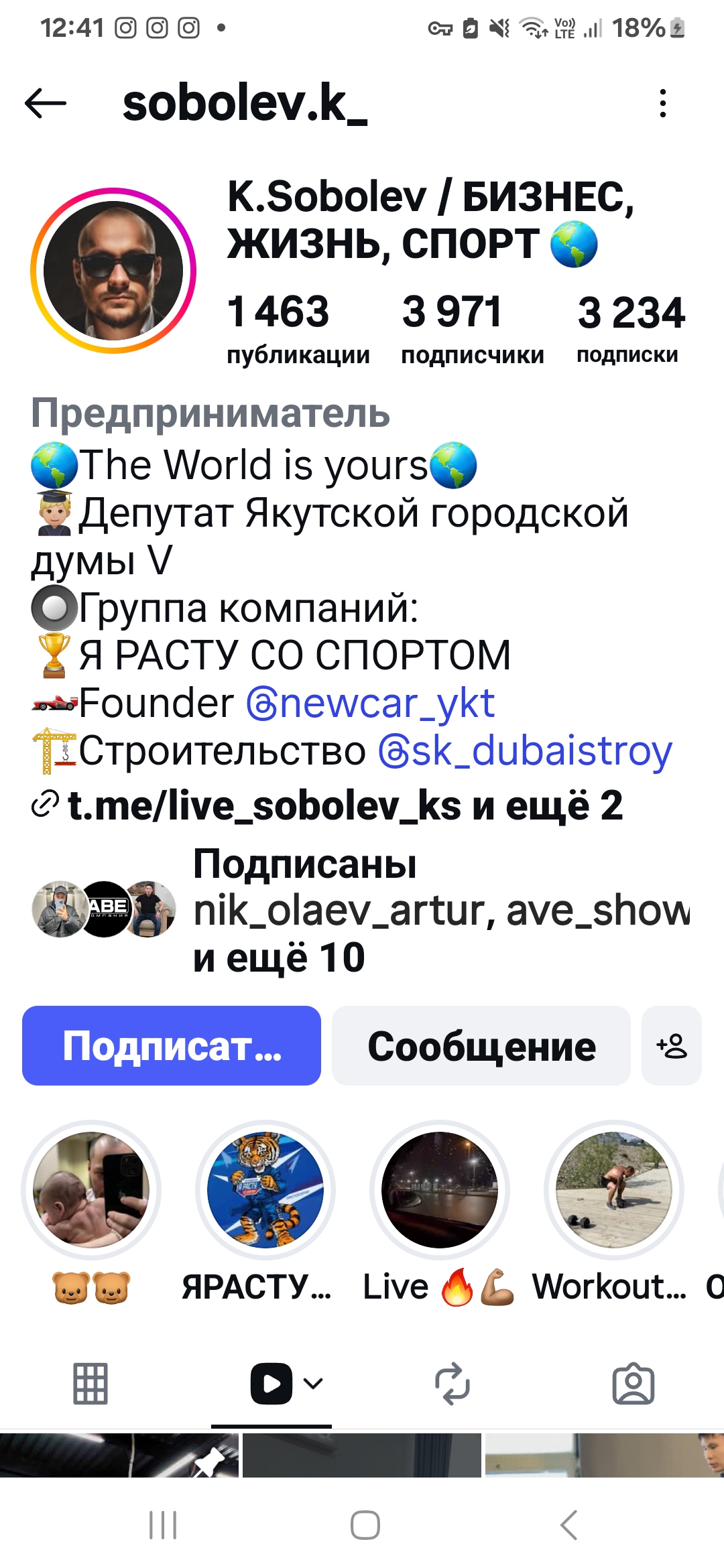Open the @newcar_ykt mention link
Viewport: 724px width, 1568px height.
[371, 704]
